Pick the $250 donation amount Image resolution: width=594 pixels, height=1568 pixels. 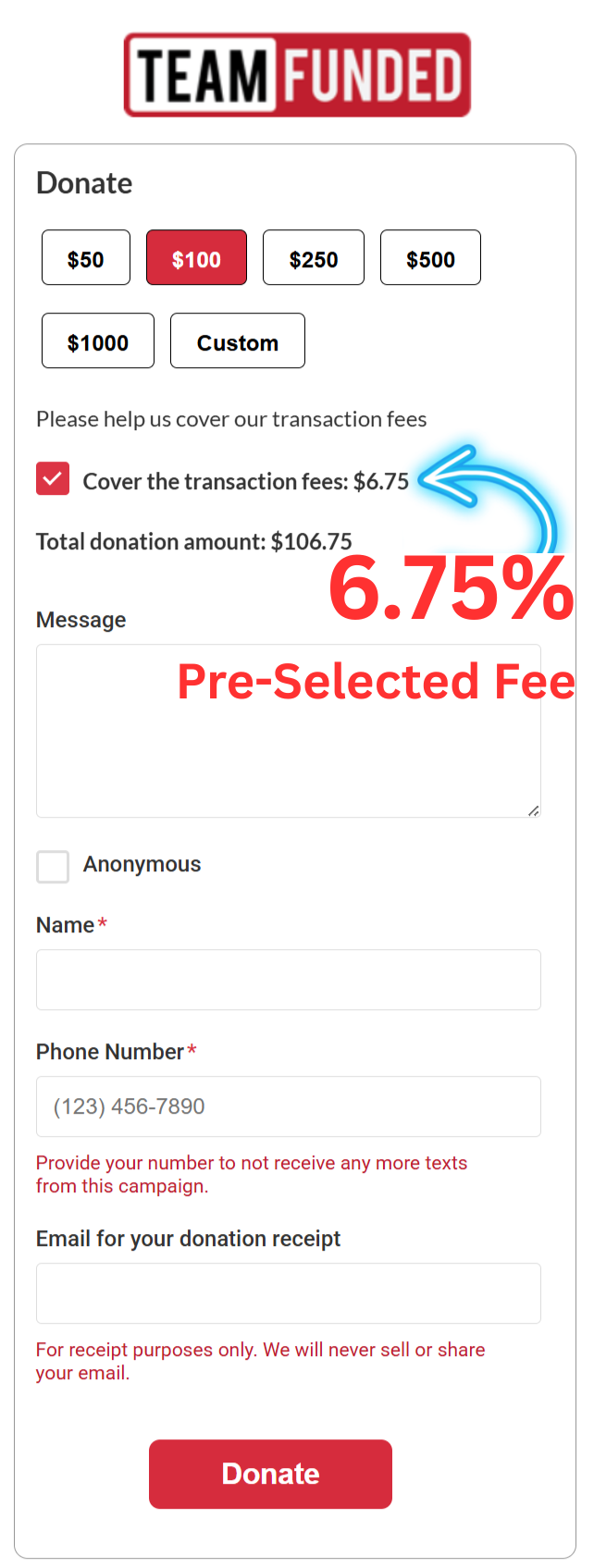click(x=313, y=258)
